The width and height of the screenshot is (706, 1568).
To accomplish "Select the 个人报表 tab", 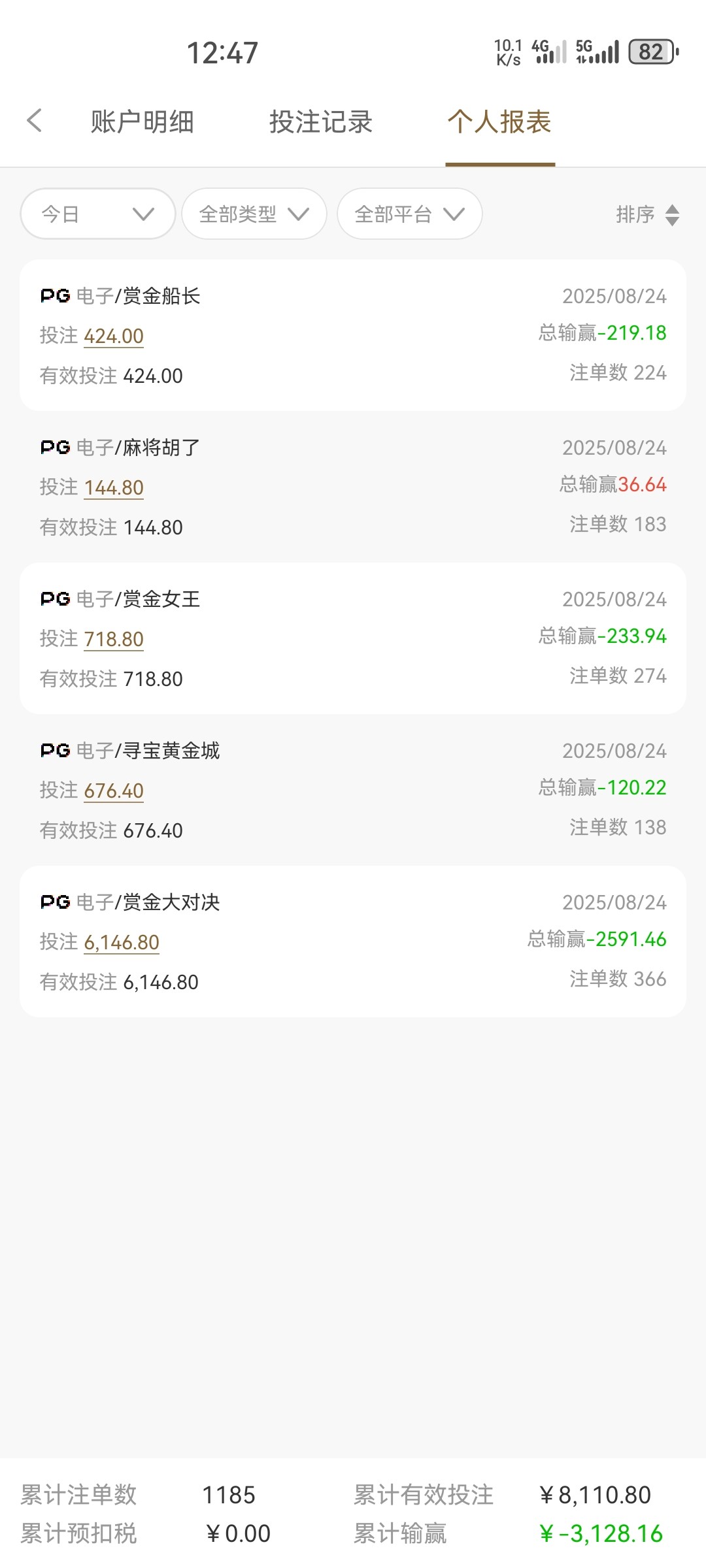I will pos(500,122).
